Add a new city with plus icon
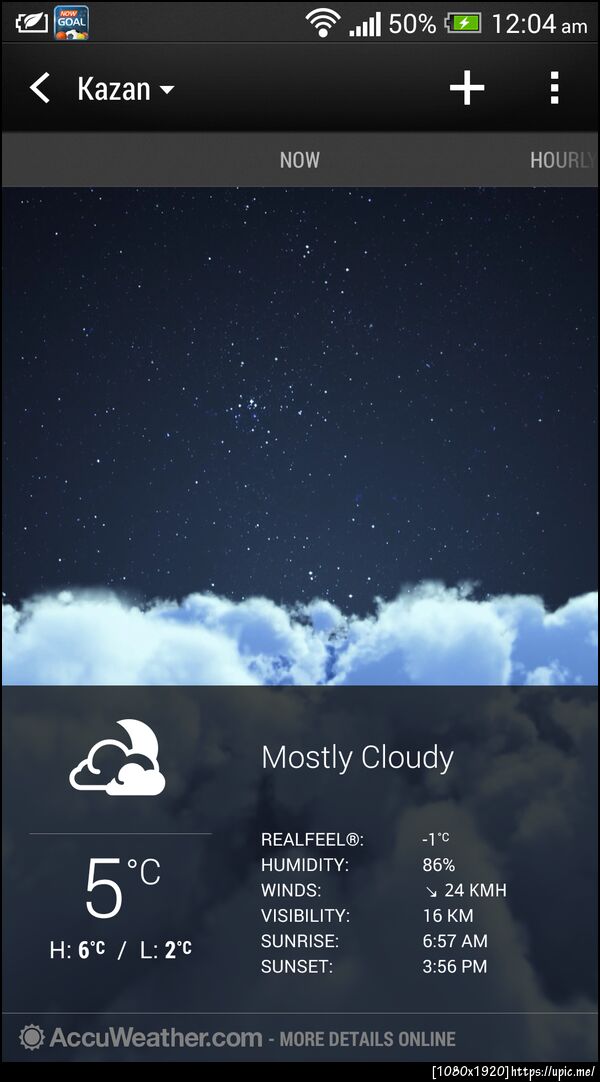 pyautogui.click(x=466, y=89)
